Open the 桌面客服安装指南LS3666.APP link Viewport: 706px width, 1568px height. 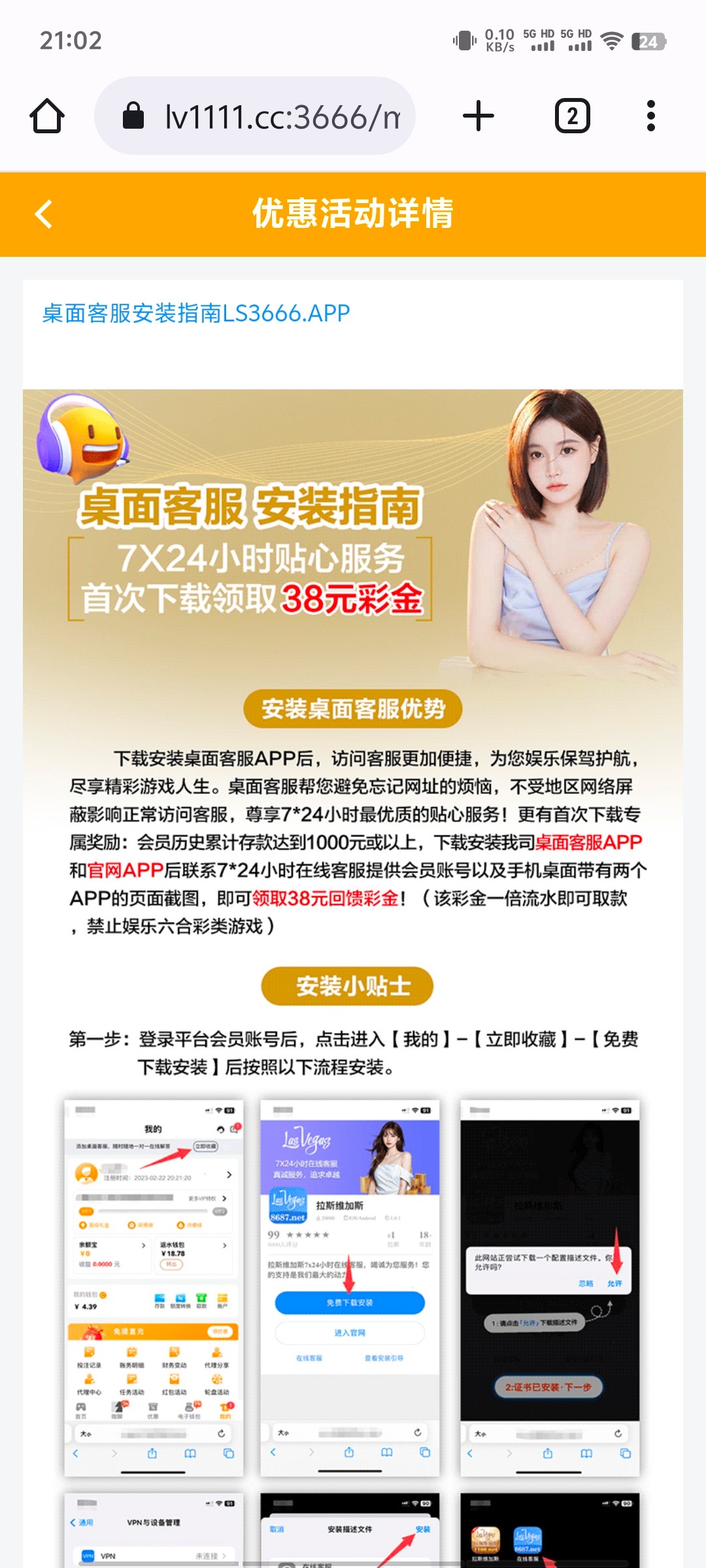(x=196, y=314)
